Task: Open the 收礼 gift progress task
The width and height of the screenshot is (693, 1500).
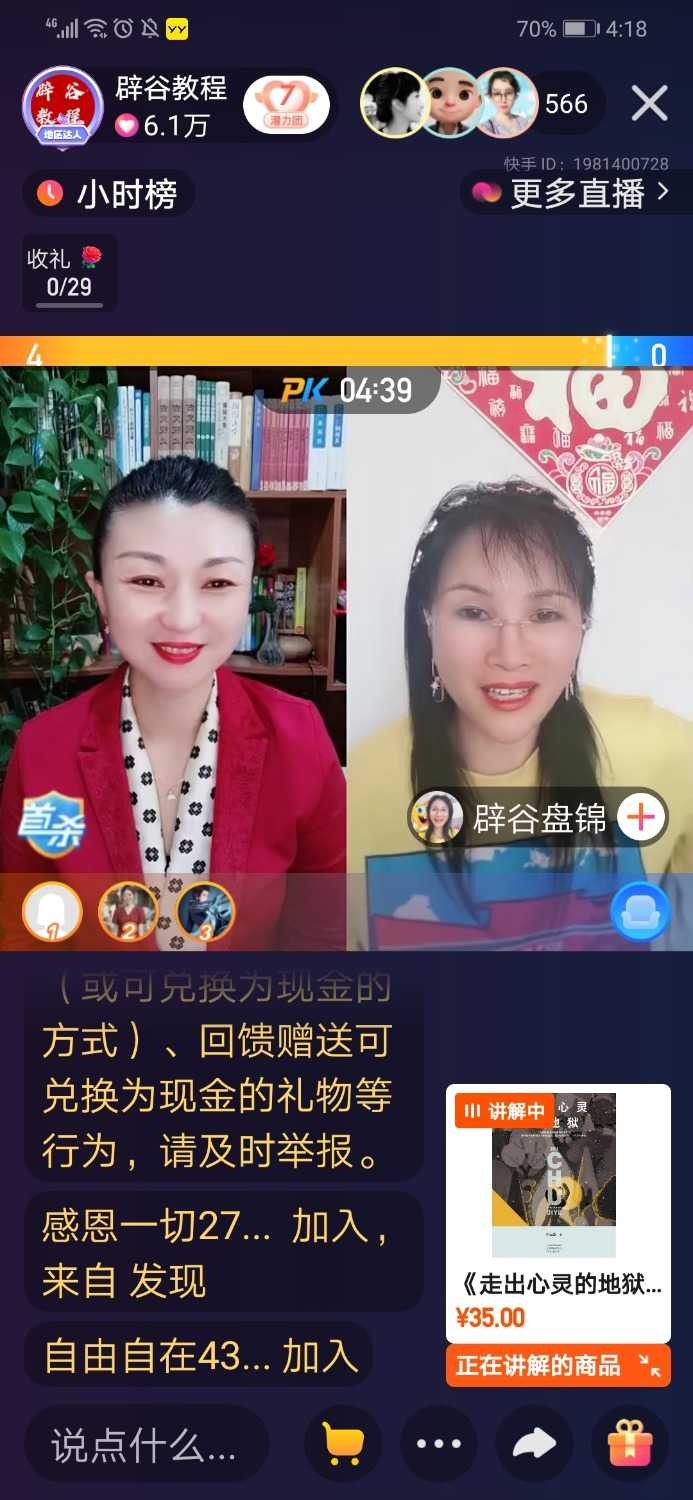Action: 69,273
